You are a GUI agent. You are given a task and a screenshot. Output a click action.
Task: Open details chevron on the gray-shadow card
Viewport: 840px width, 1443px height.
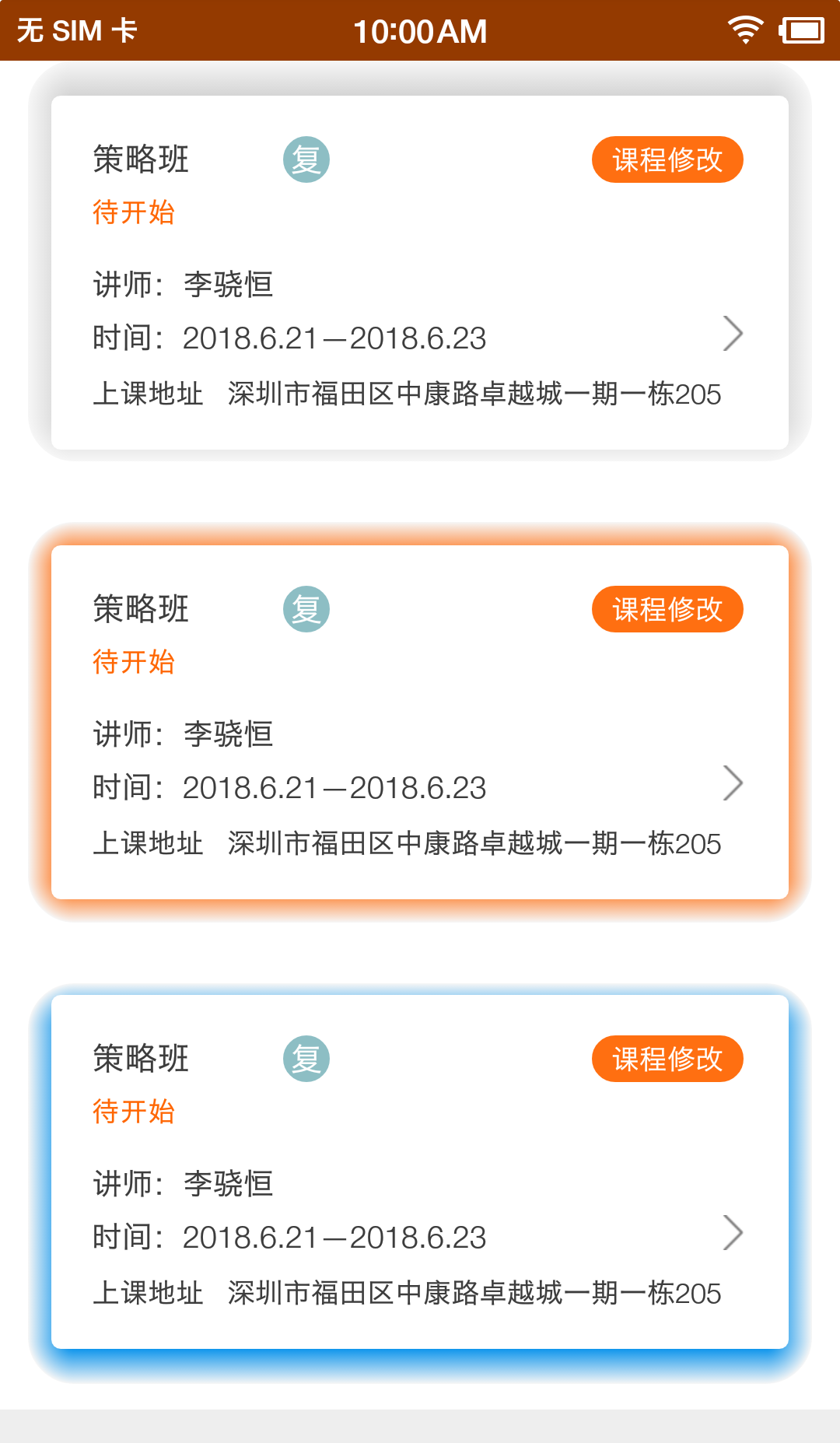[x=733, y=334]
